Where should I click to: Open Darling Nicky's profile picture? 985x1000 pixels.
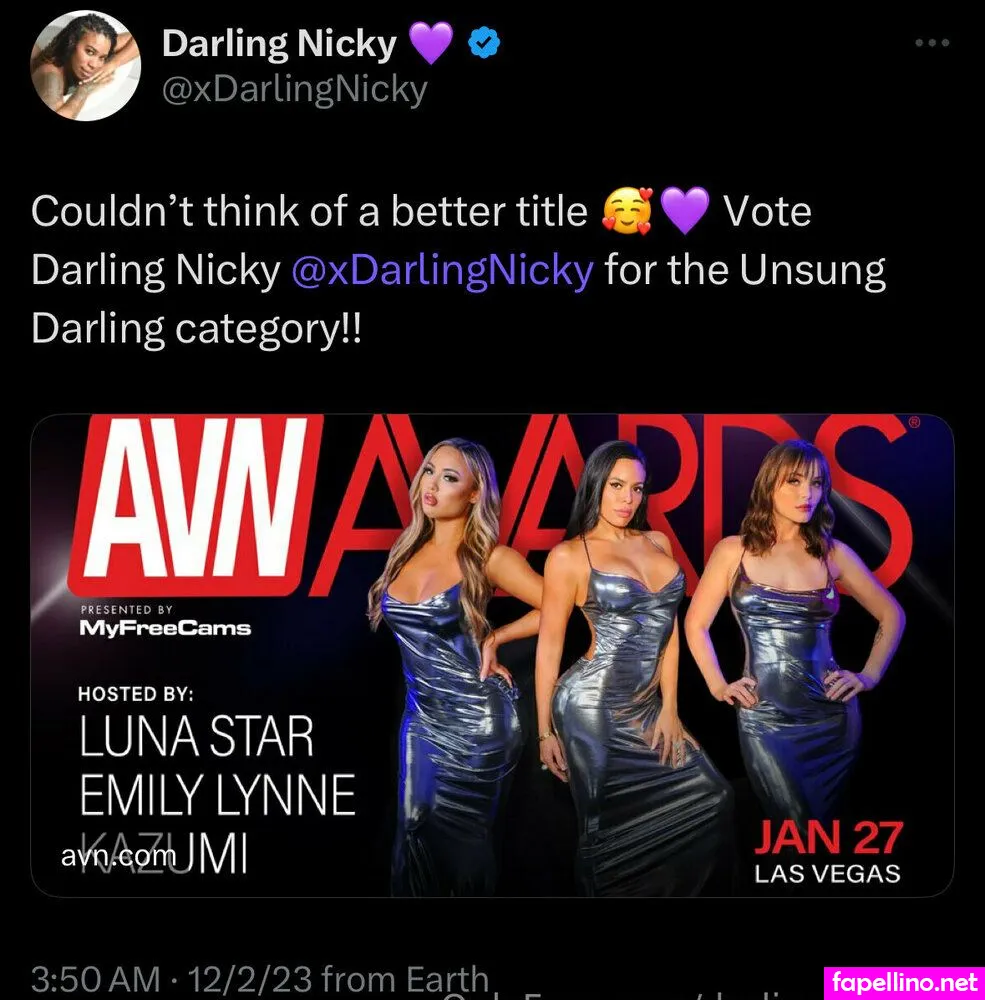coord(84,68)
